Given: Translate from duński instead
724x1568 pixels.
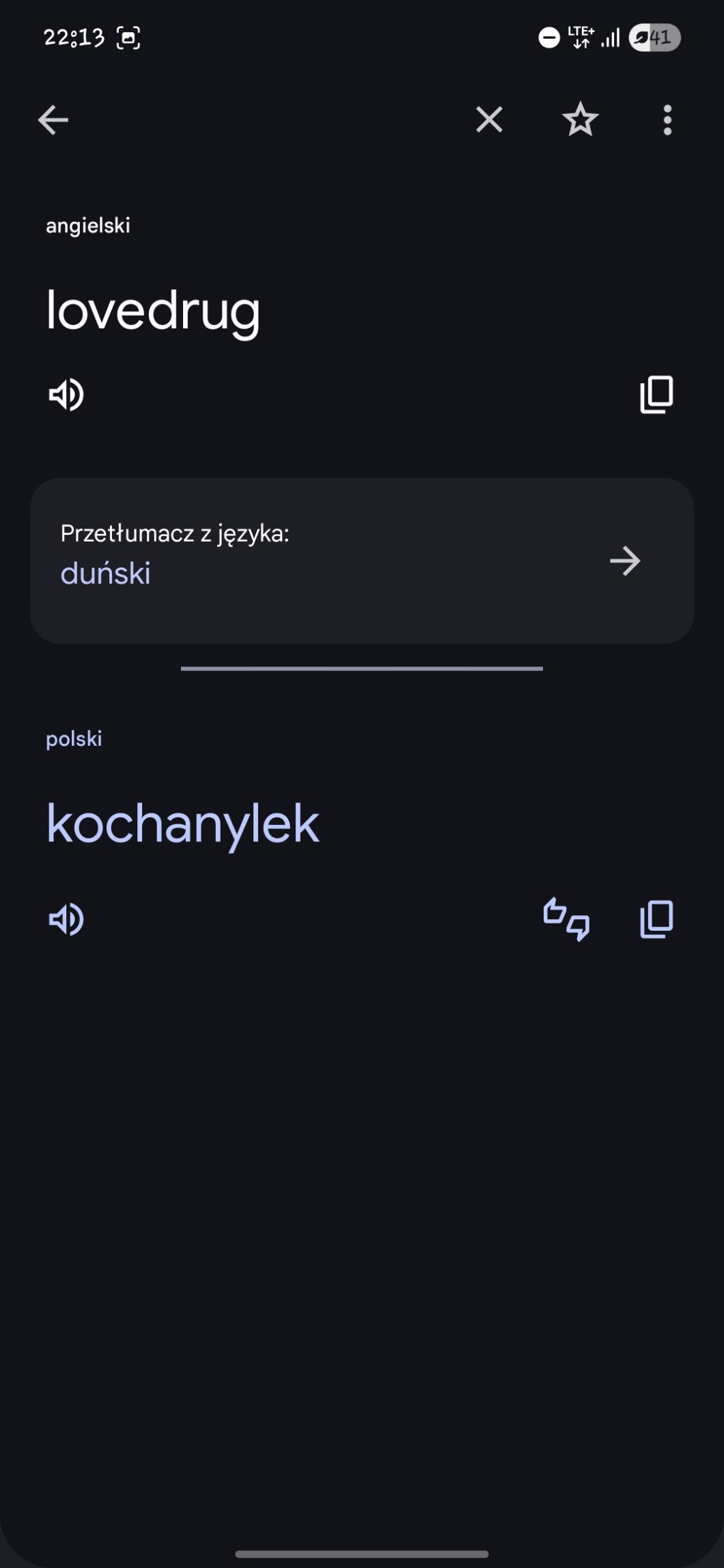Looking at the screenshot, I should pyautogui.click(x=361, y=561).
